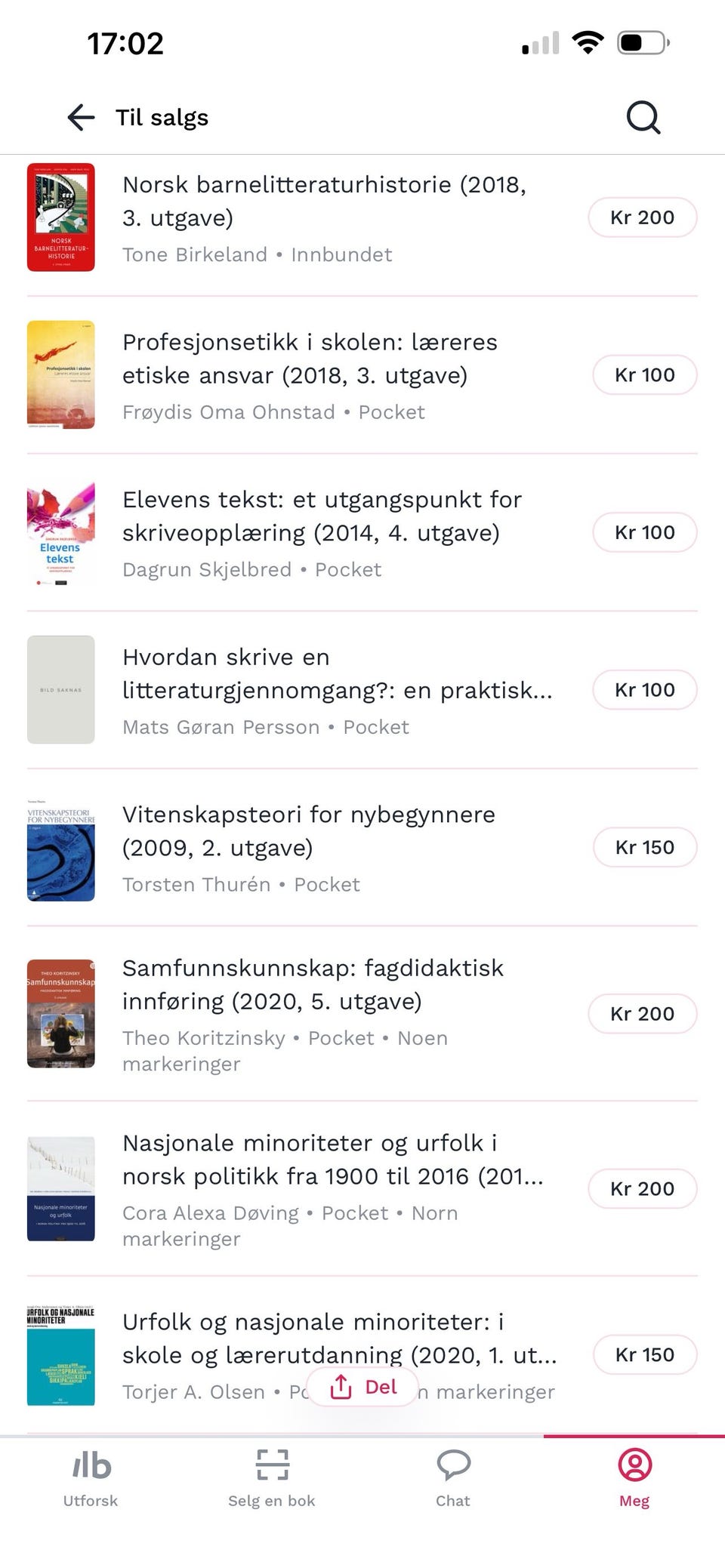The height and width of the screenshot is (1568, 725).
Task: Open the Chat tab
Action: pos(453,1478)
